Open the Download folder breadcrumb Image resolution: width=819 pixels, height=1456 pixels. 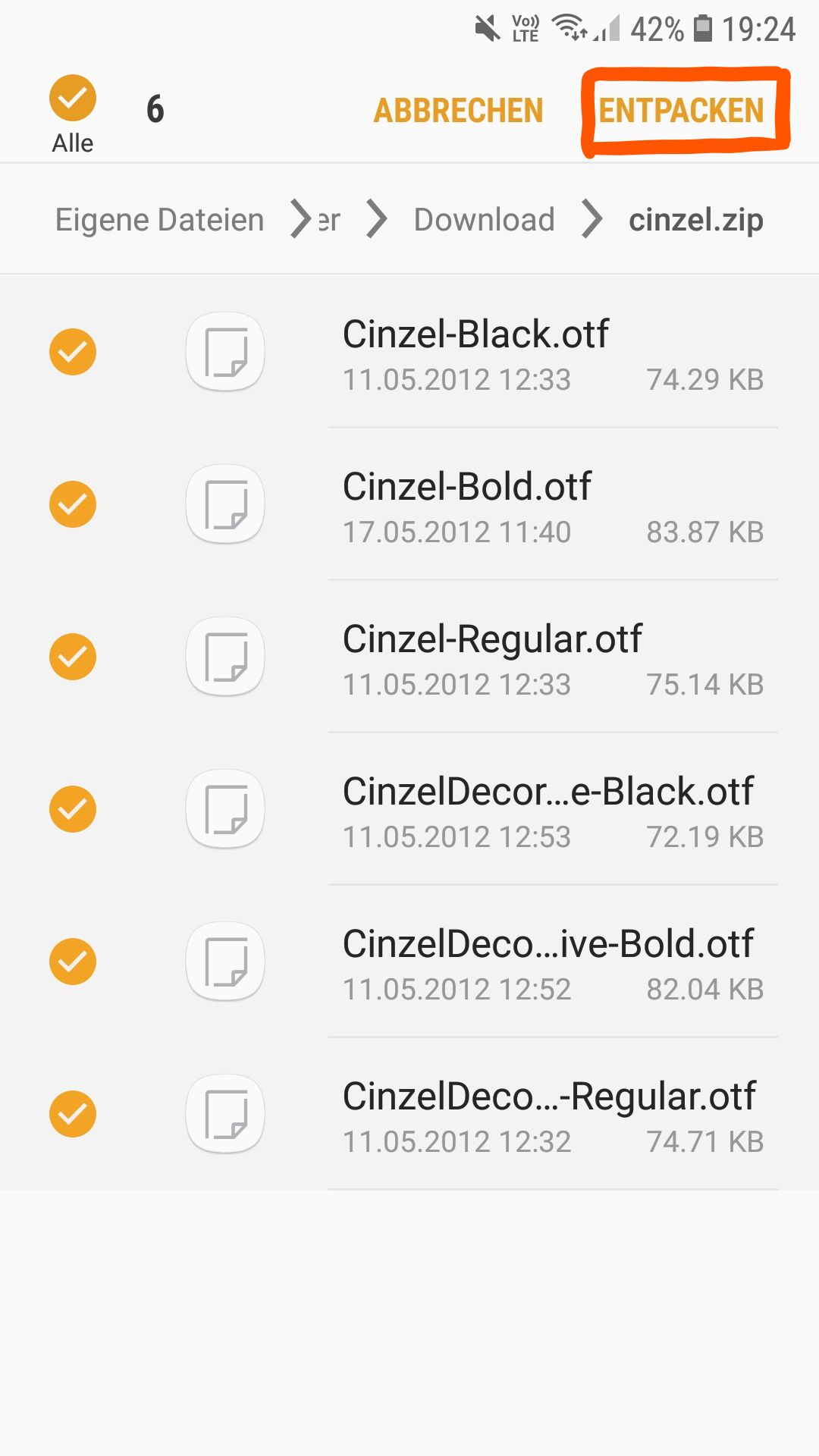click(484, 220)
